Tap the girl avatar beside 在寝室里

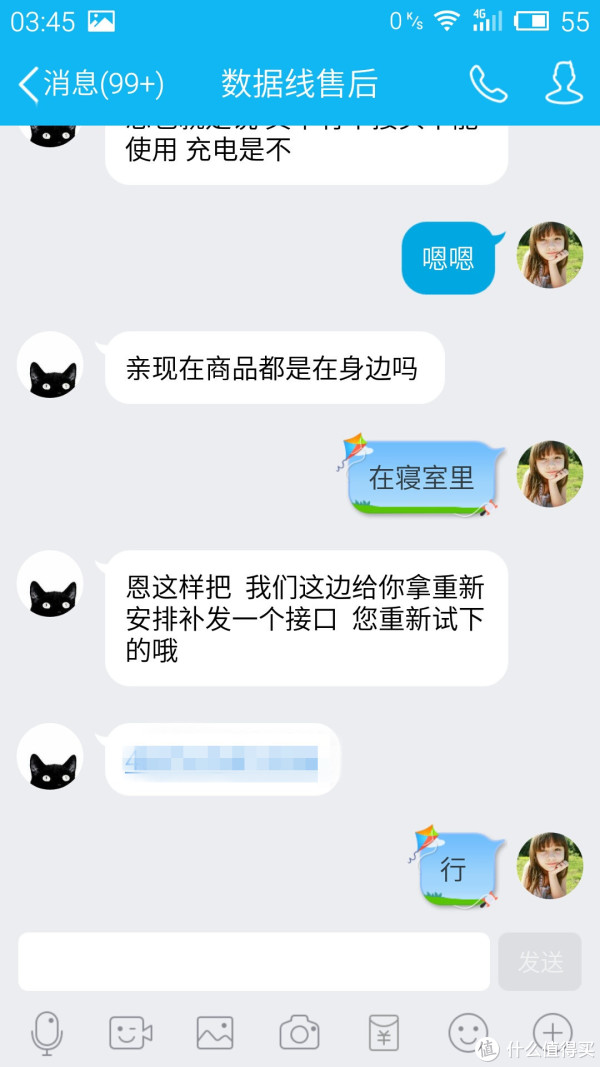tap(549, 474)
